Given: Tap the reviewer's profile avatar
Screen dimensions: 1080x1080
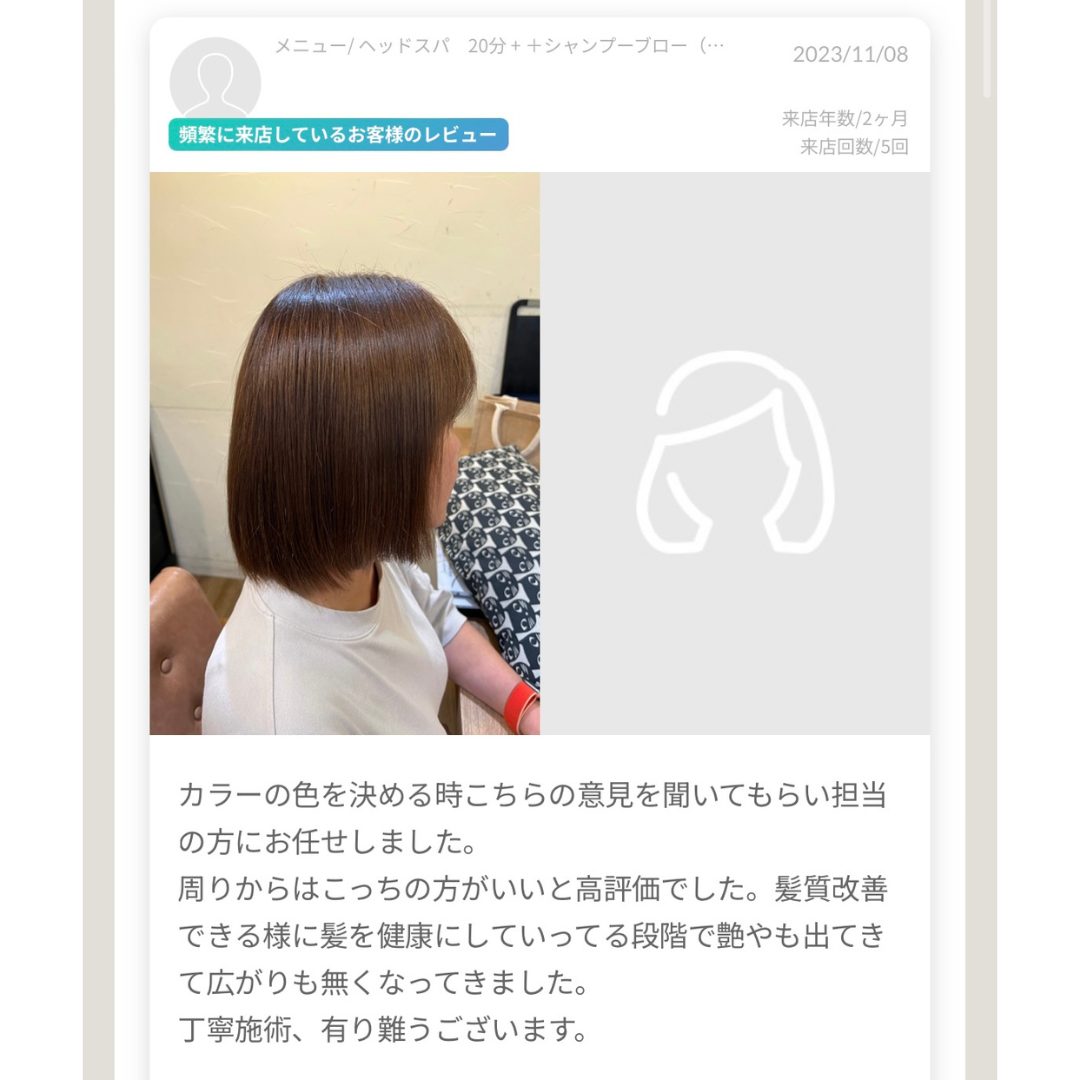Looking at the screenshot, I should [215, 78].
